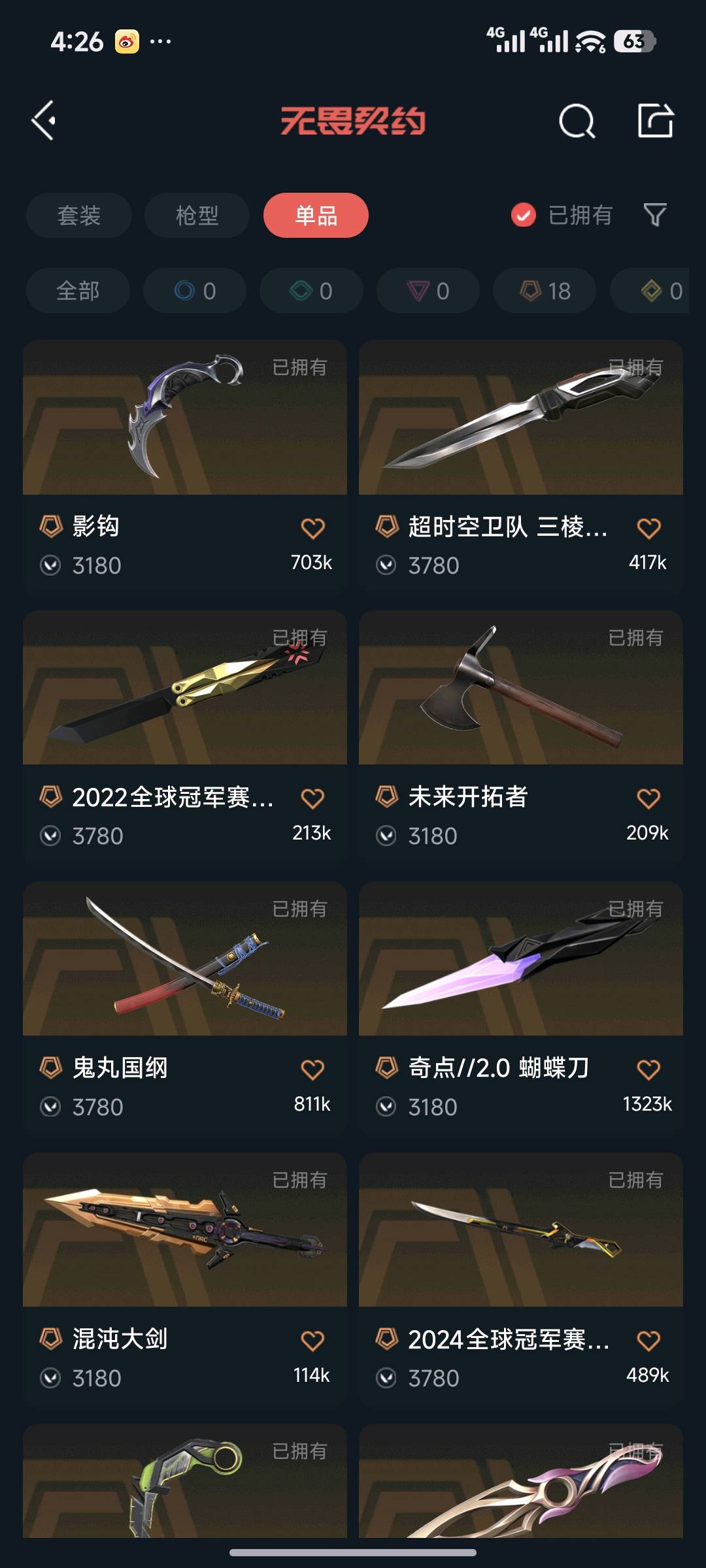Open the 混沌大剑 card

pos(185,1231)
